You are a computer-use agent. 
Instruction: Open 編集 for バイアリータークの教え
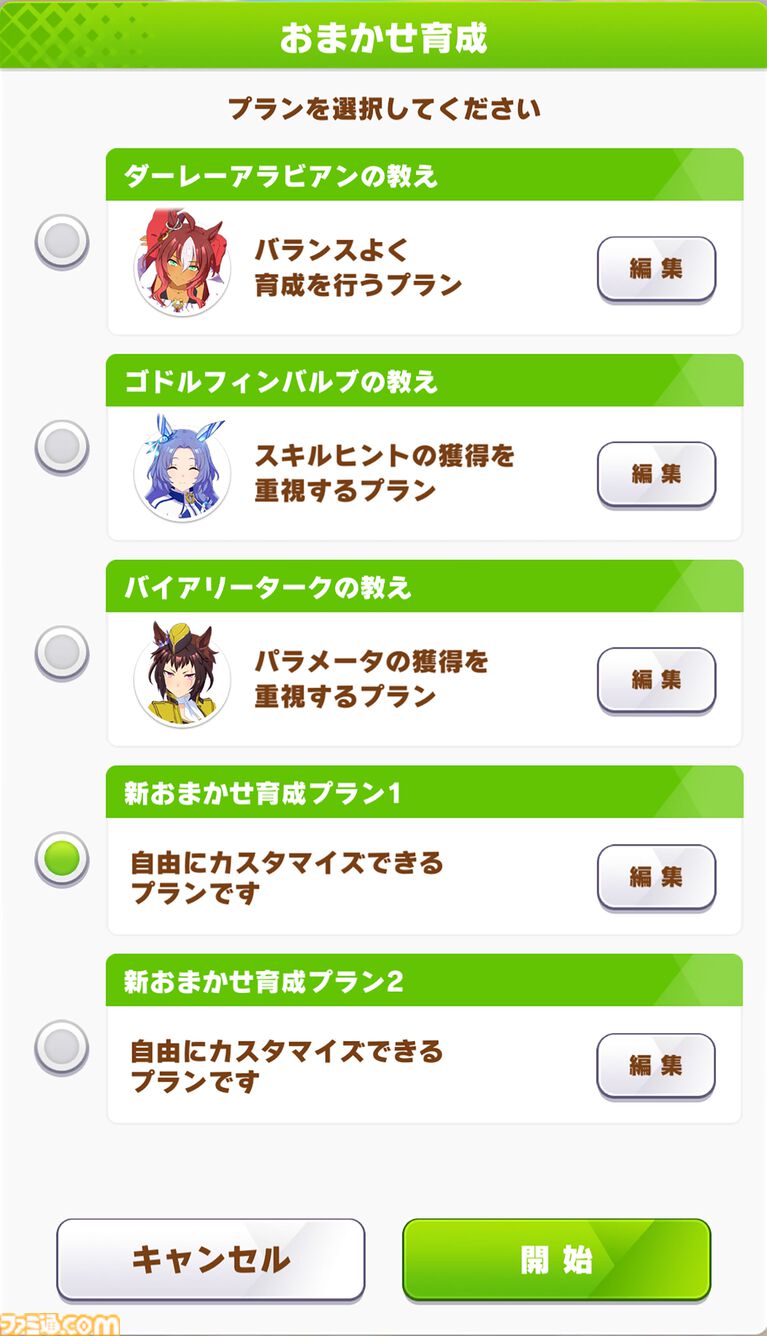tap(656, 680)
